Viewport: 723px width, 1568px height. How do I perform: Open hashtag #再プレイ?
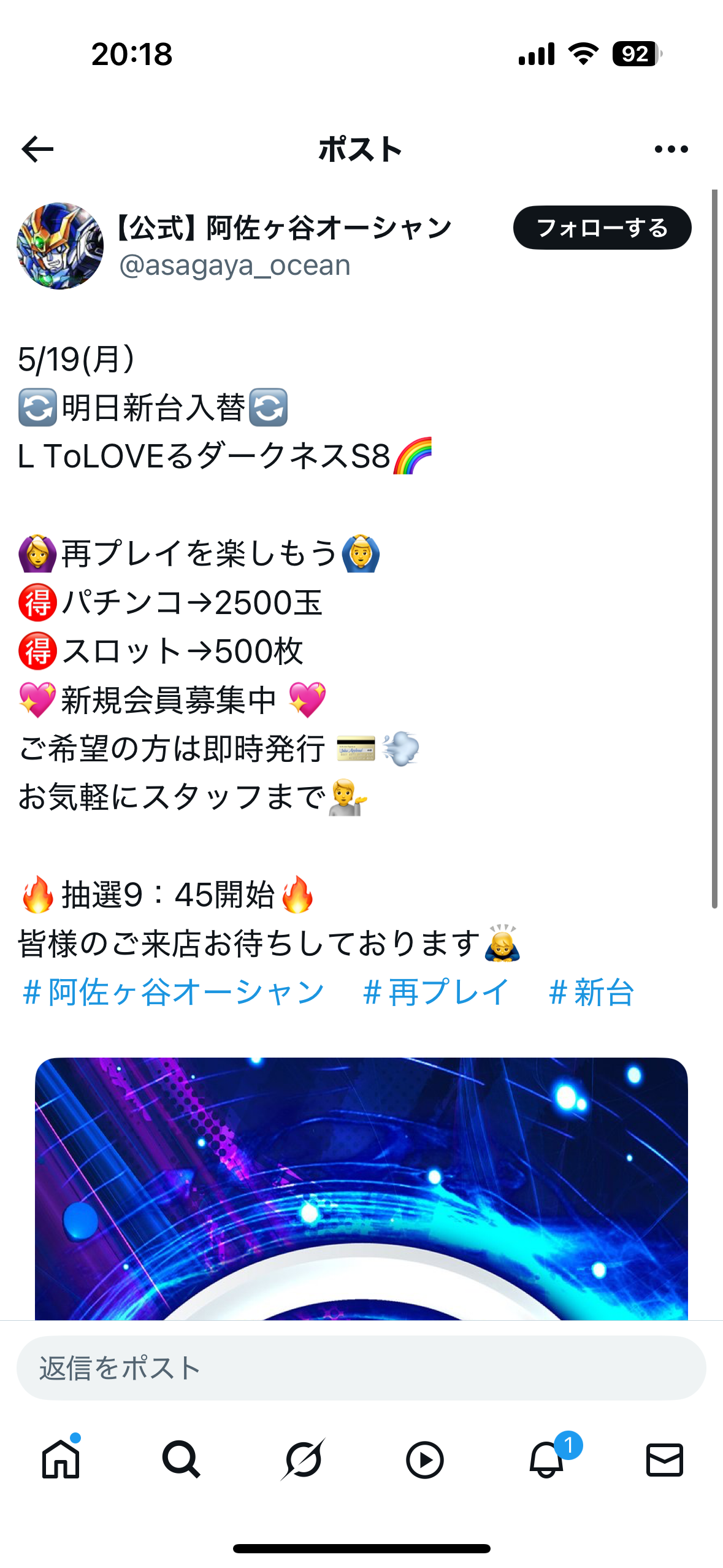pos(436,992)
